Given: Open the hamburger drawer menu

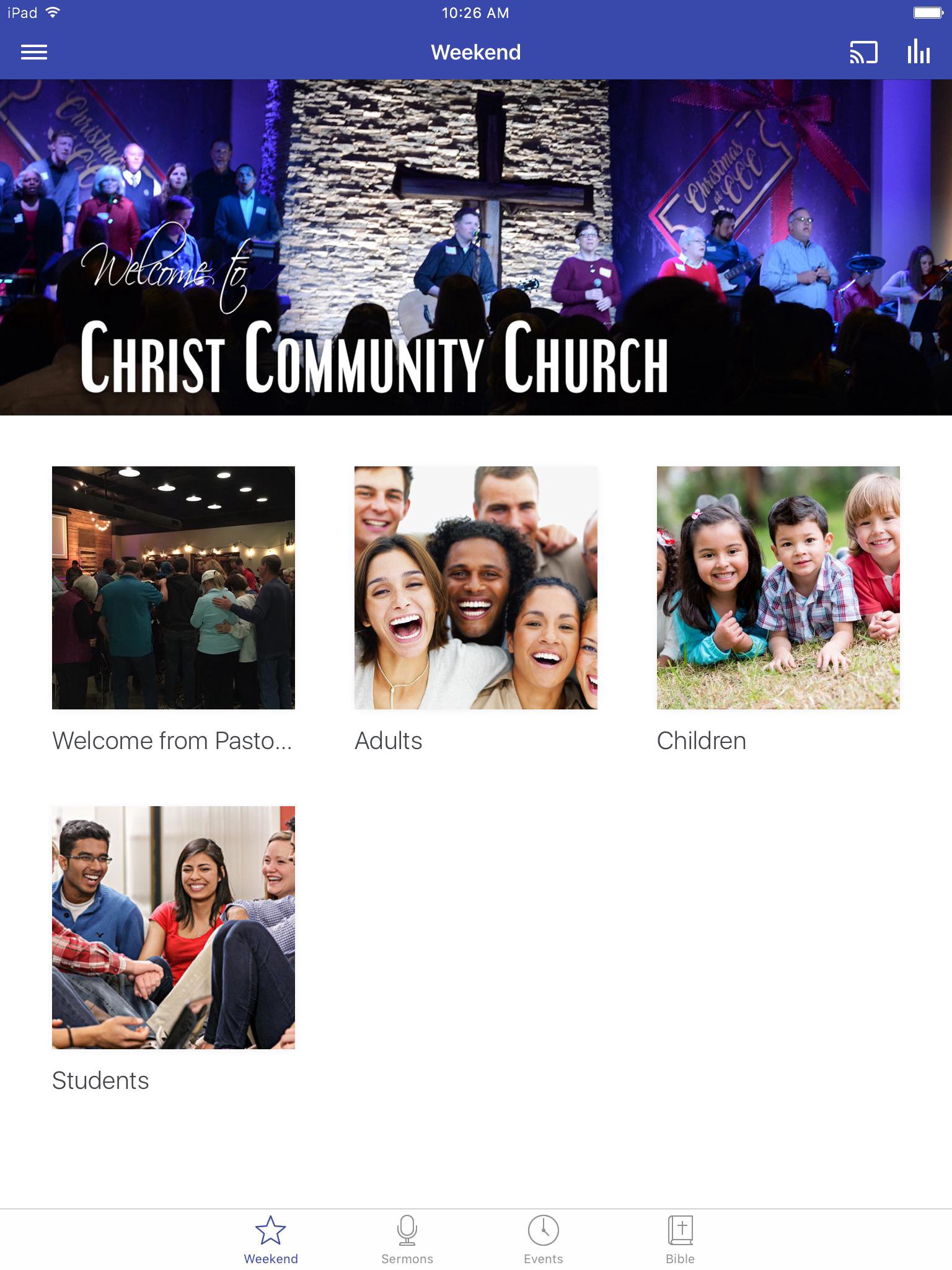Looking at the screenshot, I should point(34,52).
